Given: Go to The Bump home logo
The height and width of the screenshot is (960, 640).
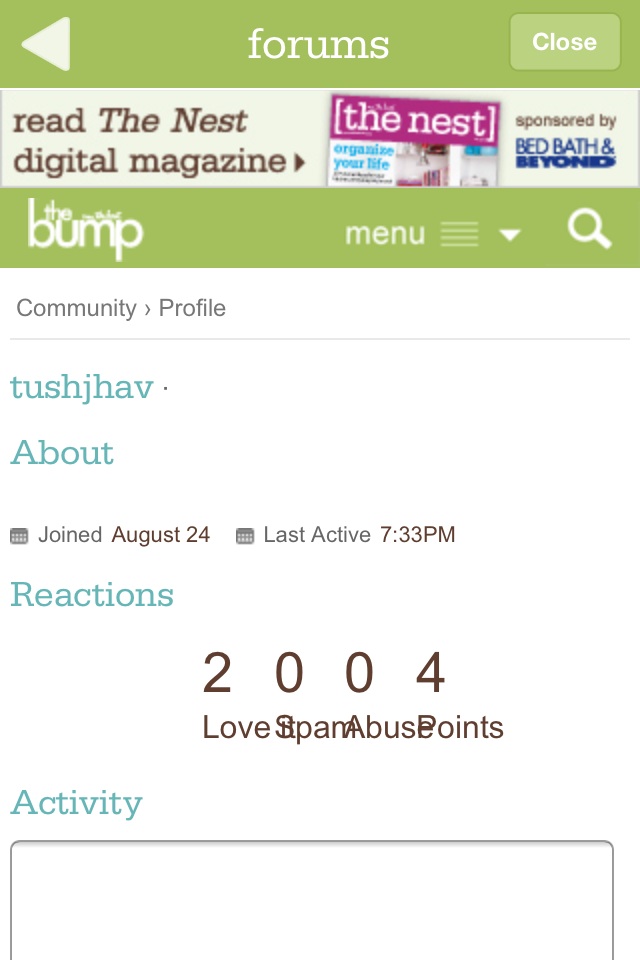Looking at the screenshot, I should (85, 230).
